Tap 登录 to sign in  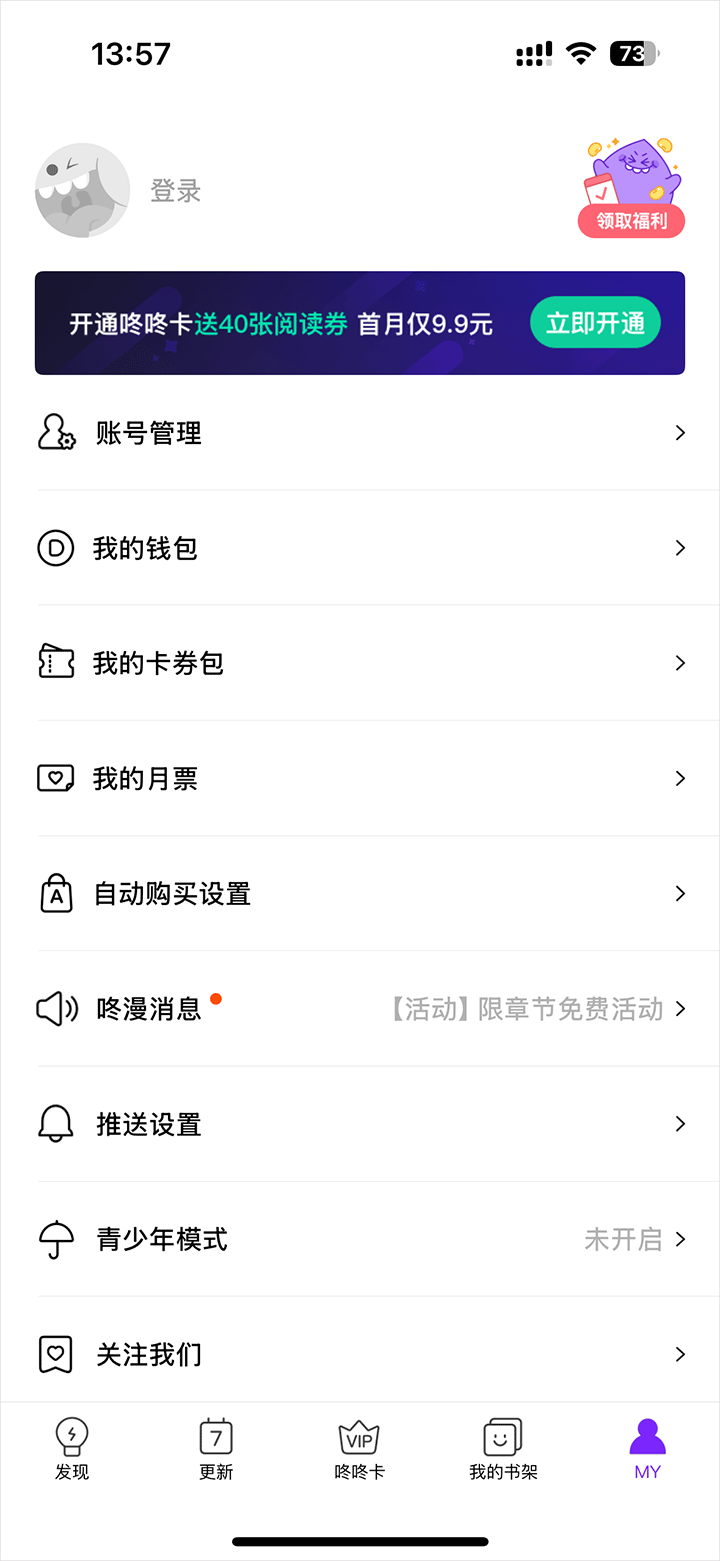(176, 191)
